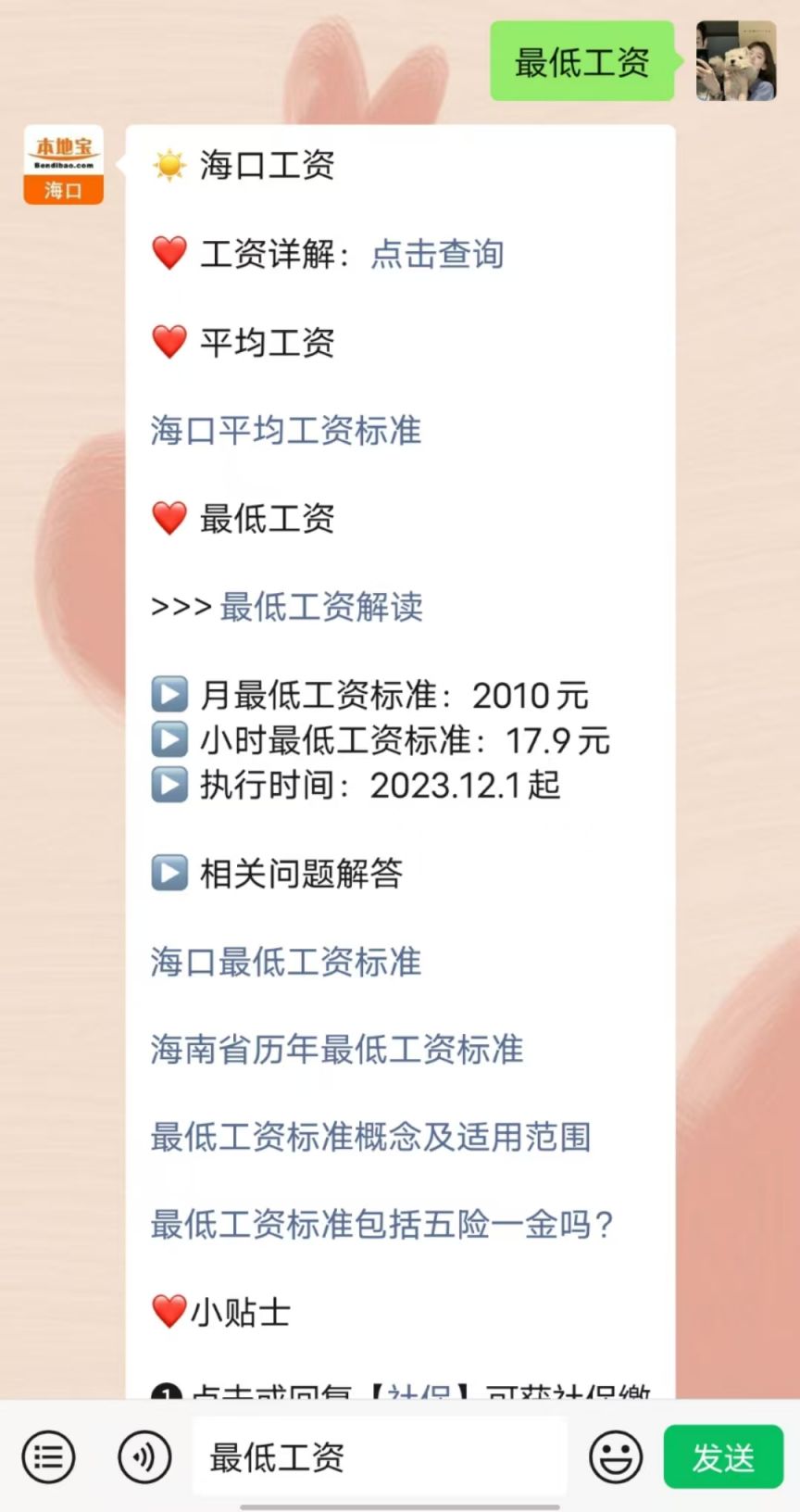This screenshot has height=1512, width=800.
Task: Open the 本地宝 海口 account avatar
Action: pyautogui.click(x=63, y=164)
